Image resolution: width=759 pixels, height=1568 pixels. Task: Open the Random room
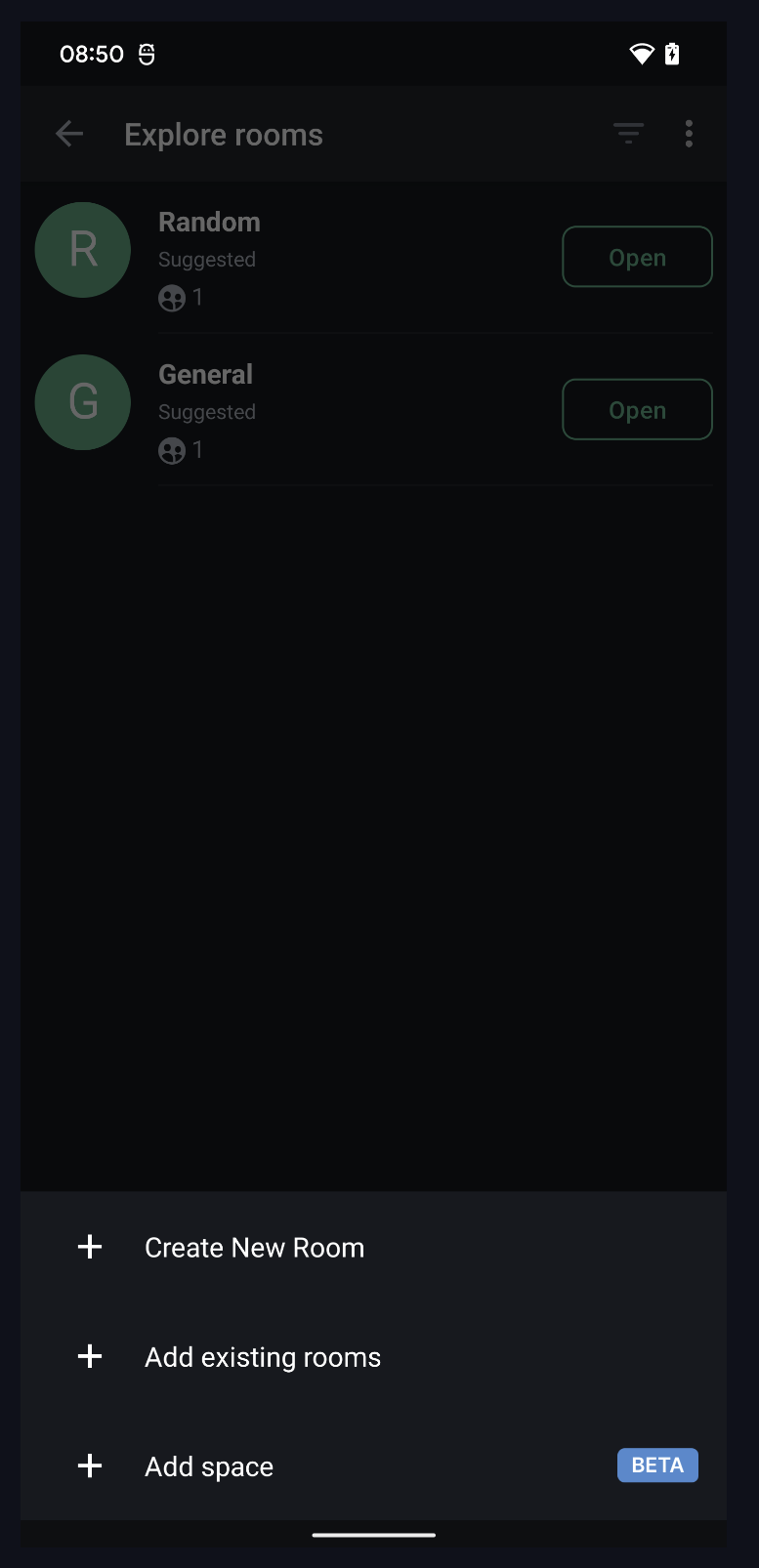pyautogui.click(x=637, y=257)
